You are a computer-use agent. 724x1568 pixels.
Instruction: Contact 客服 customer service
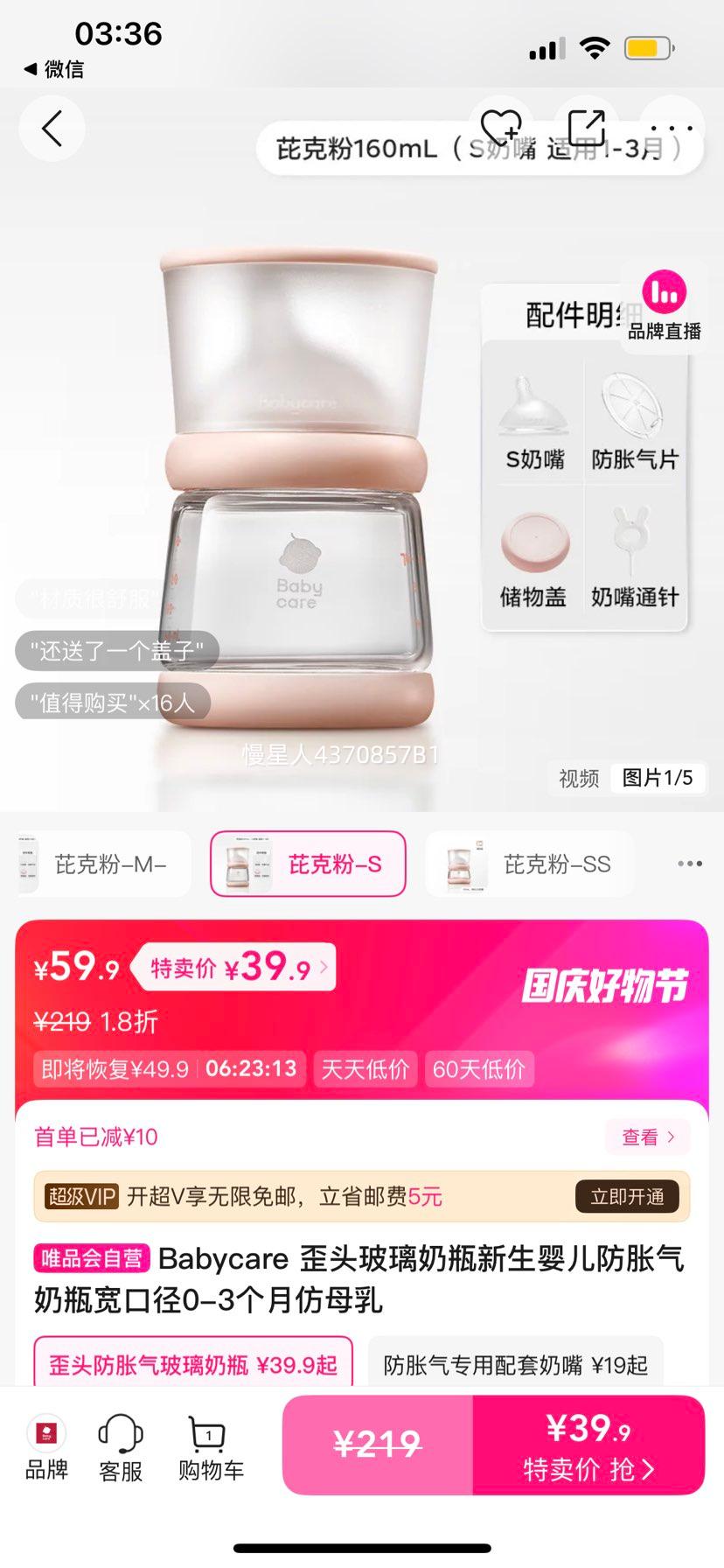pos(121,1448)
